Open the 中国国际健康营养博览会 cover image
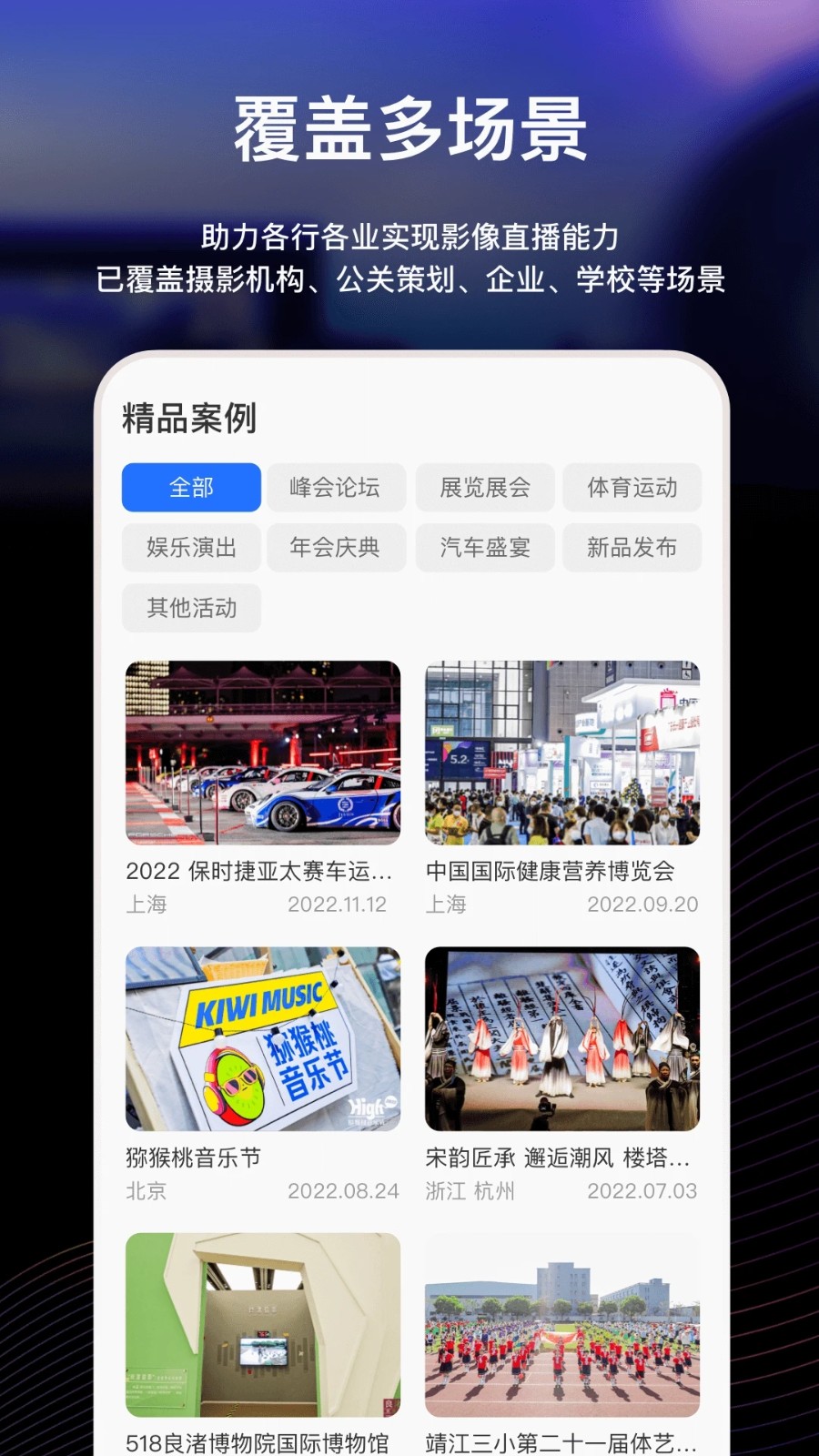The width and height of the screenshot is (819, 1456). (x=562, y=753)
